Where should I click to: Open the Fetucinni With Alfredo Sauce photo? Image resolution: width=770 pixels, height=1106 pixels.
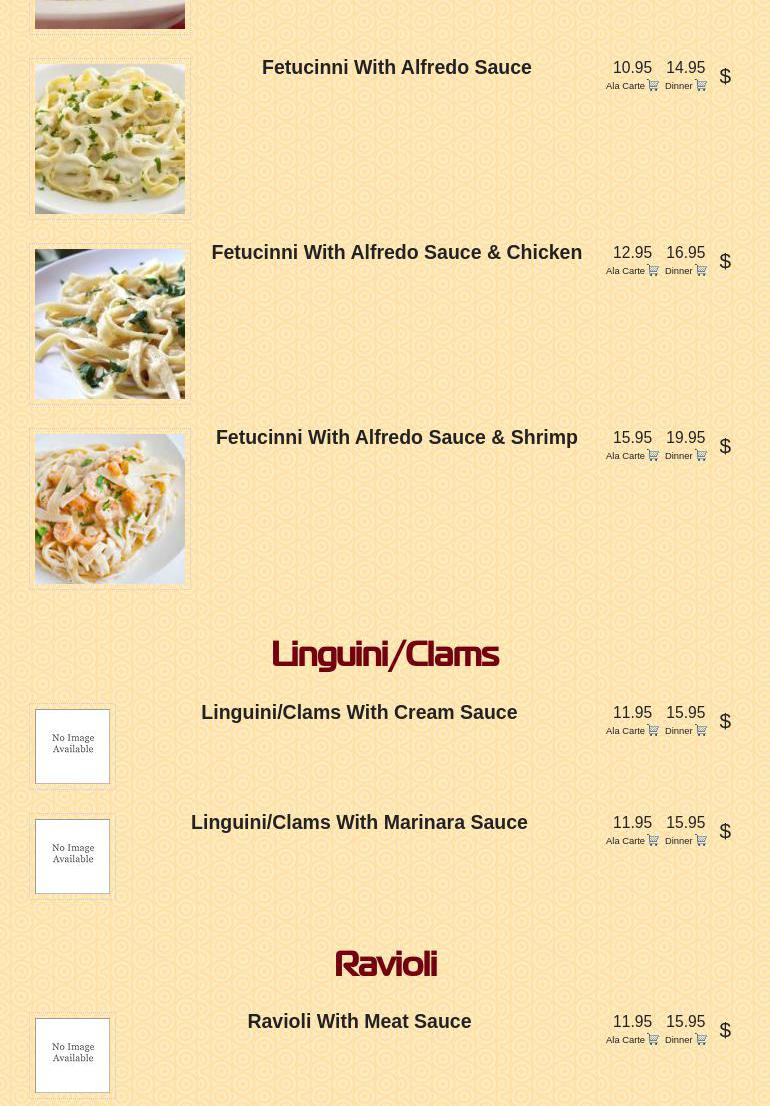pos(110,139)
